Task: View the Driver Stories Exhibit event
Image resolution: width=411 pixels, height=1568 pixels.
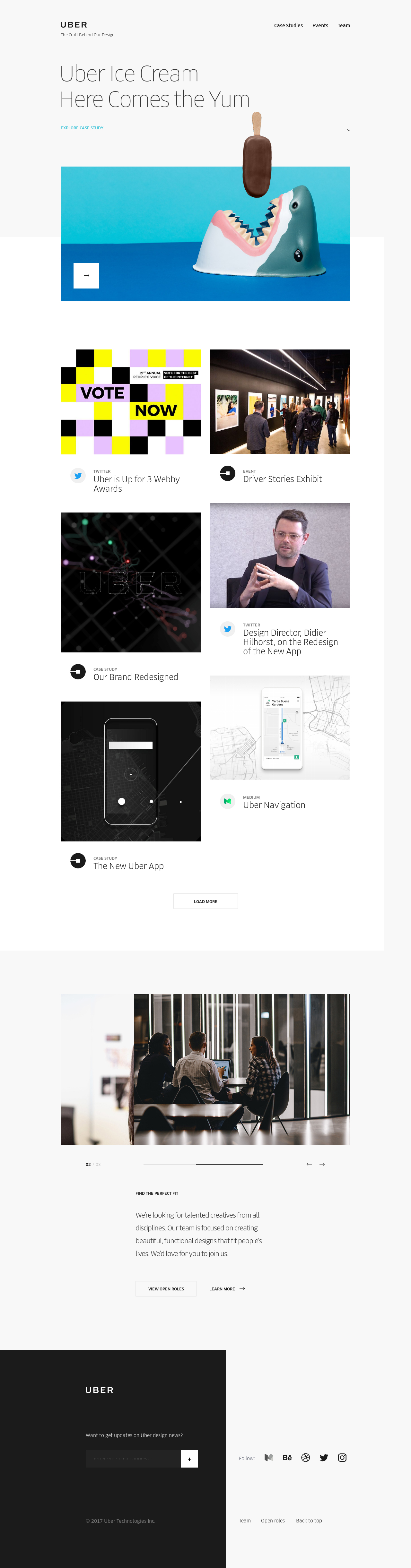Action: click(x=280, y=402)
